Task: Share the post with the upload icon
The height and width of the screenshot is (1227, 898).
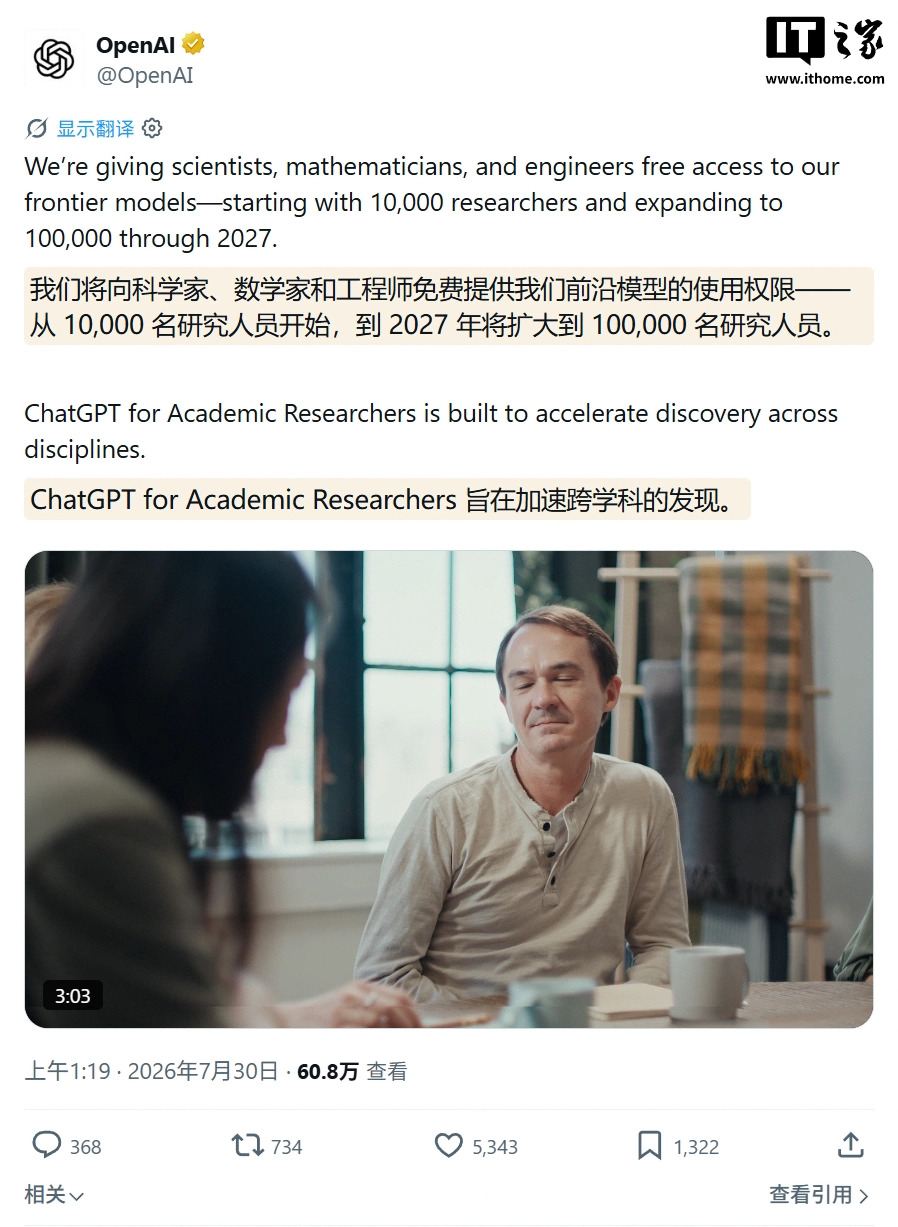Action: point(851,1145)
